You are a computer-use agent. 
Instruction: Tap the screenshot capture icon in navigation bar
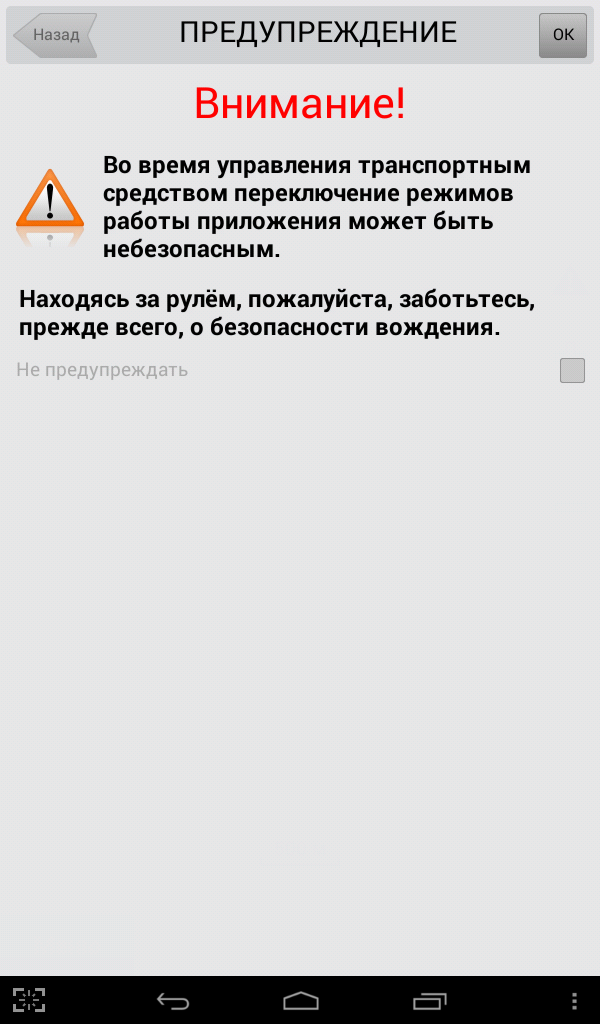[29, 1000]
